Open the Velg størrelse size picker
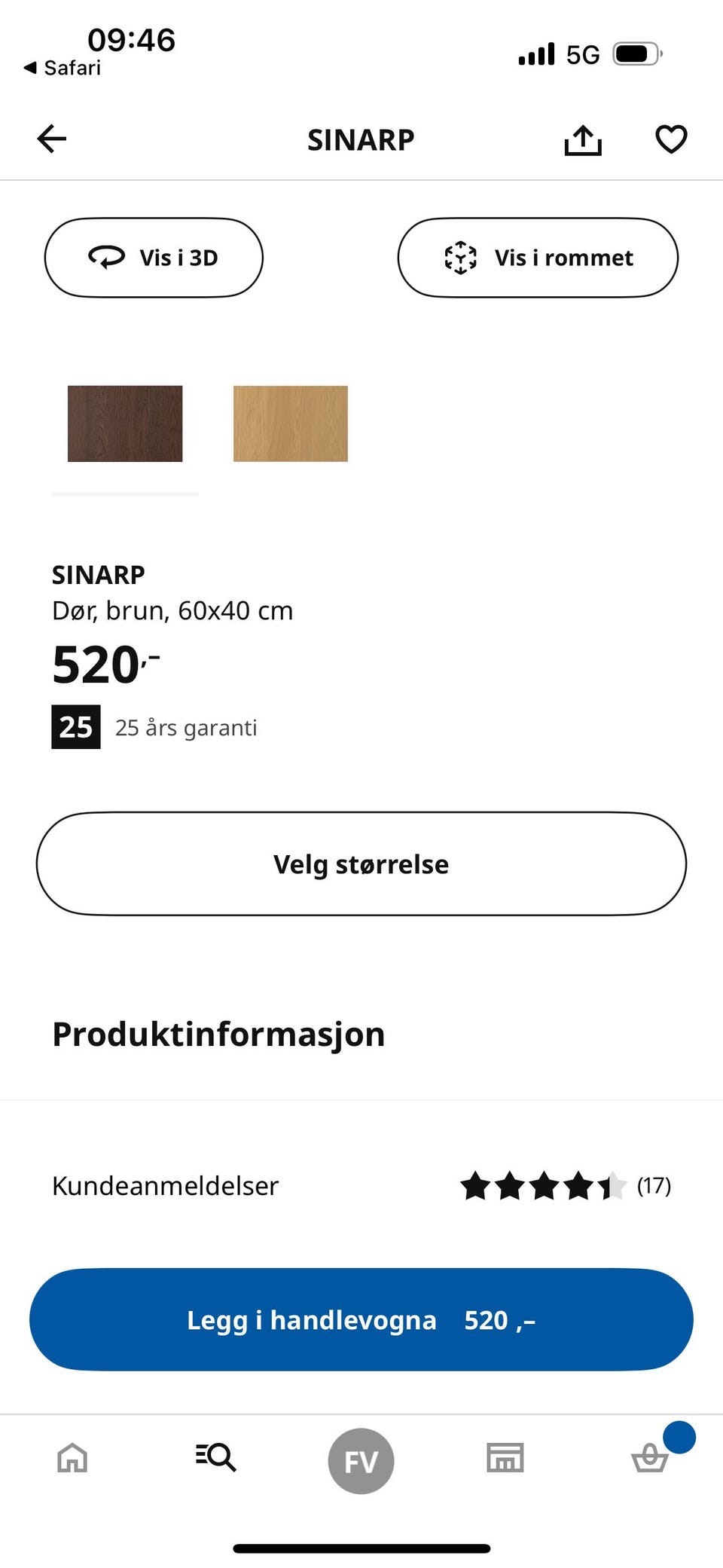The width and height of the screenshot is (723, 1568). pos(361,863)
